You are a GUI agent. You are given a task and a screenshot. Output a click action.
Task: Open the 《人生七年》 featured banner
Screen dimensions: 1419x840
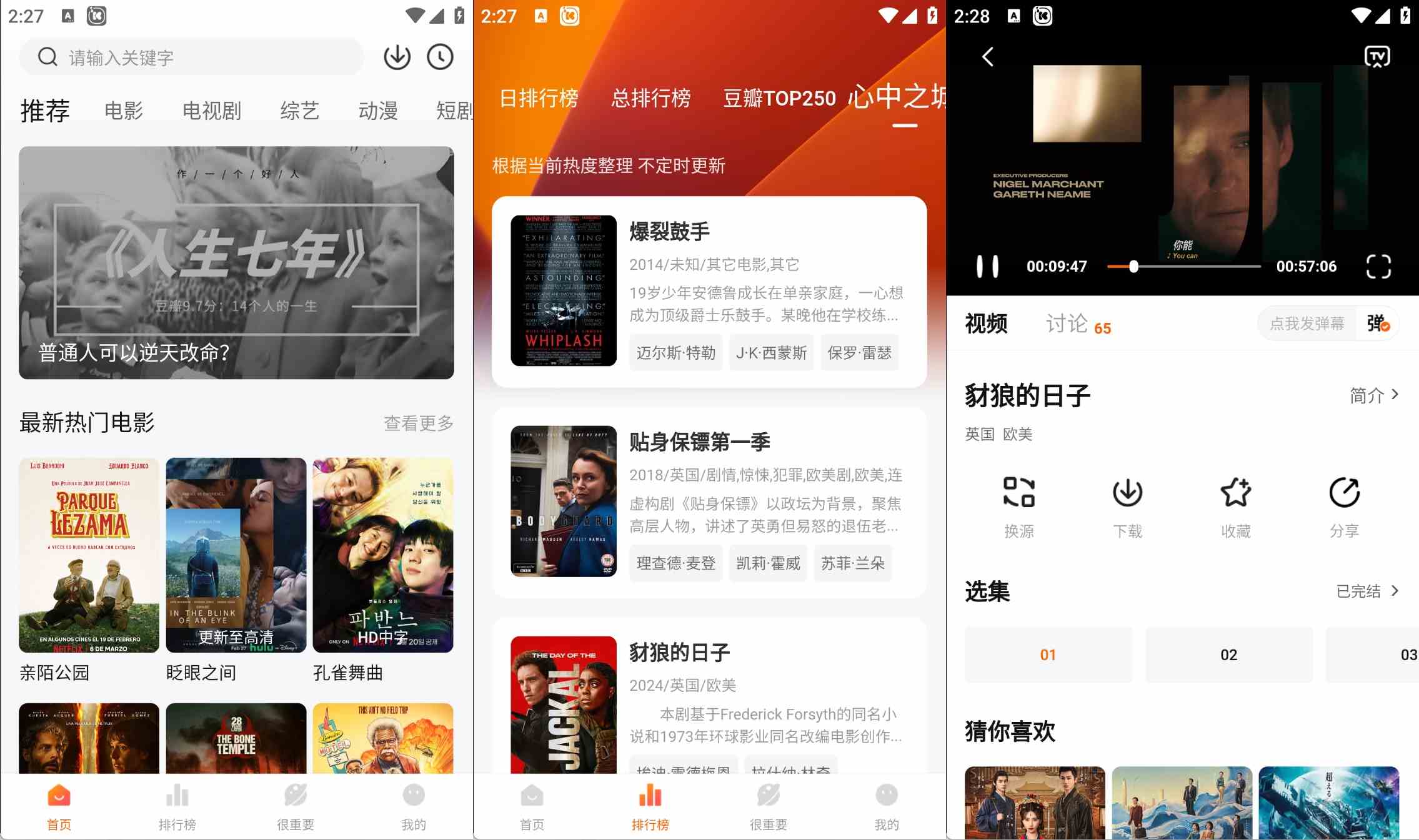click(x=236, y=262)
